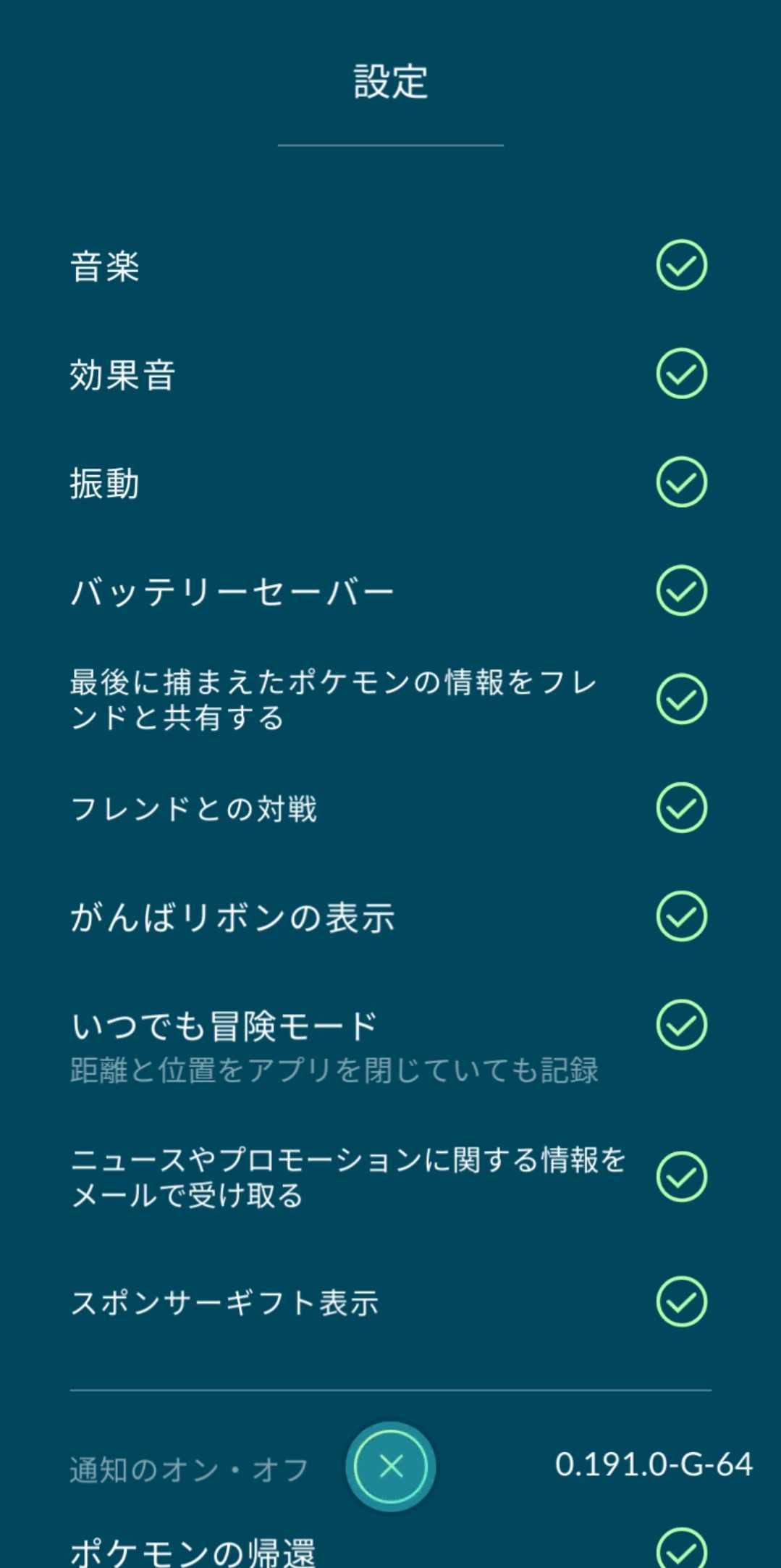Toggle sharing last caught Pokémon with friends

click(x=680, y=697)
